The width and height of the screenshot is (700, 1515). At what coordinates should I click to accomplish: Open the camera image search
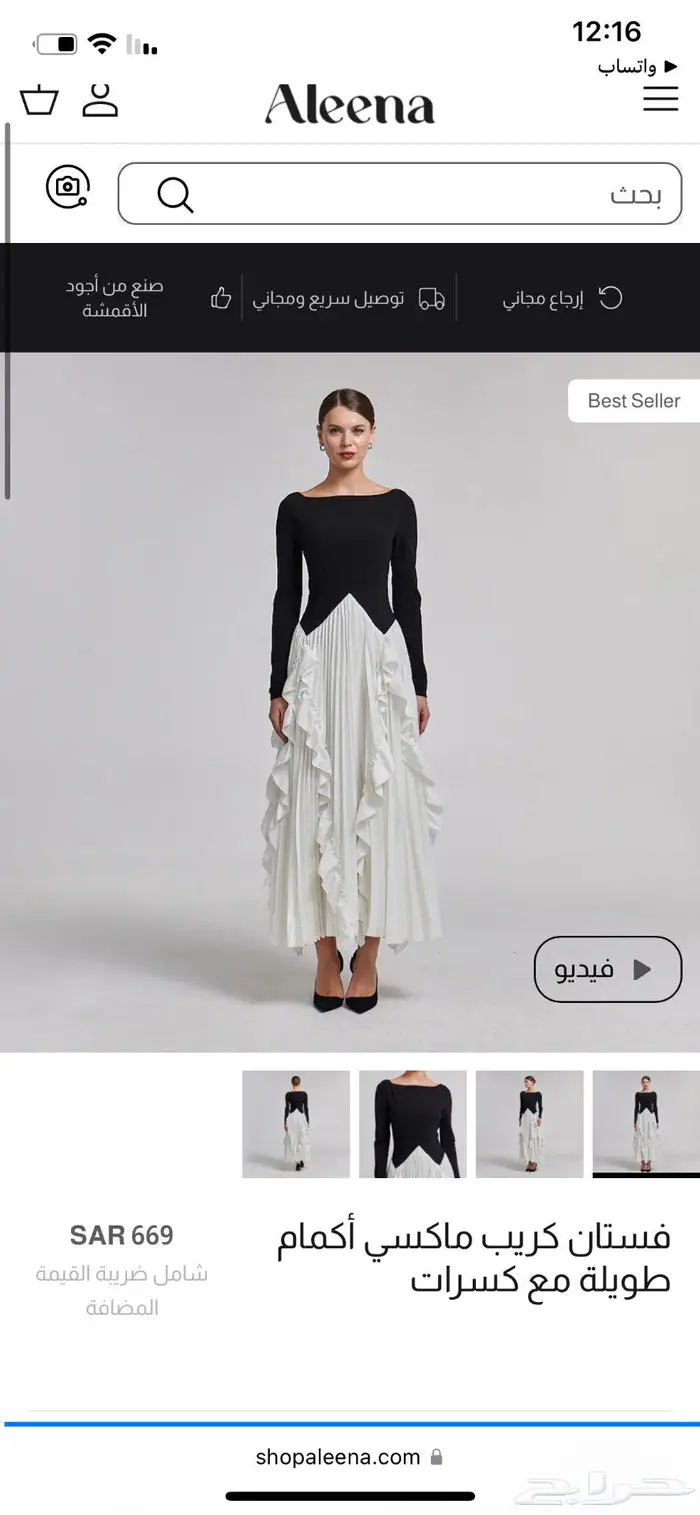[68, 187]
